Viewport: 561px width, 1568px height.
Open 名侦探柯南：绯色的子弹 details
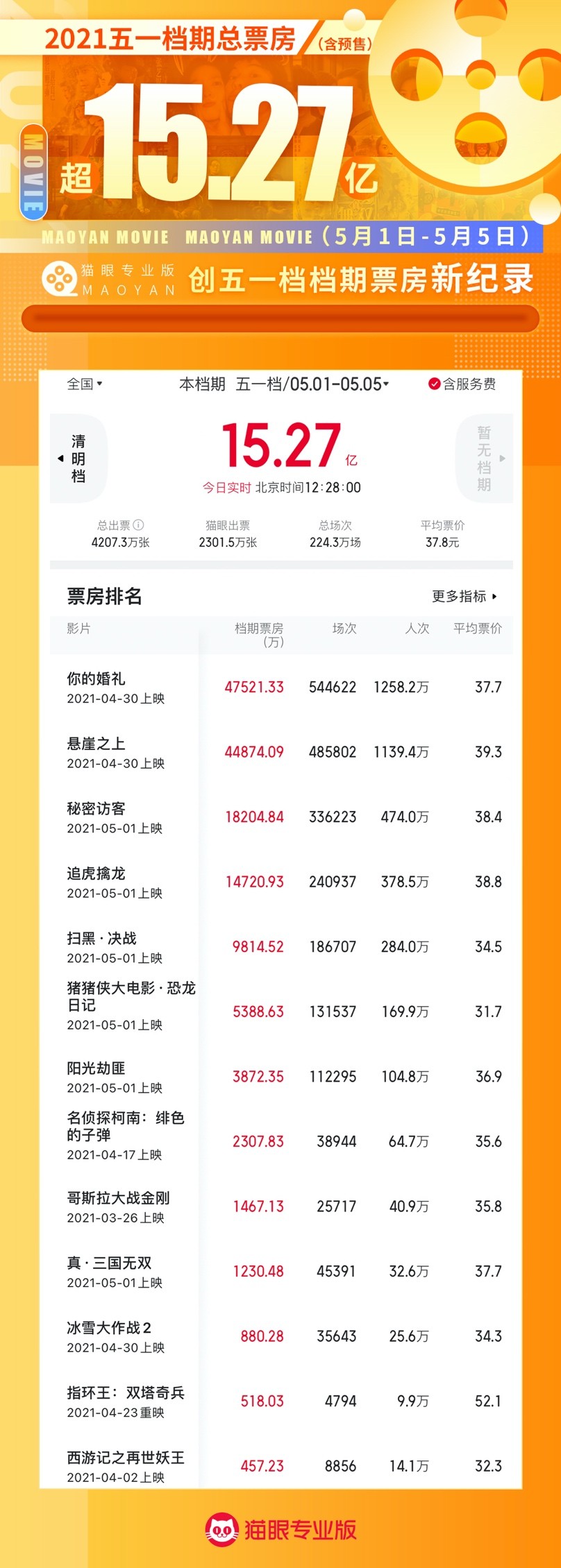point(125,1127)
